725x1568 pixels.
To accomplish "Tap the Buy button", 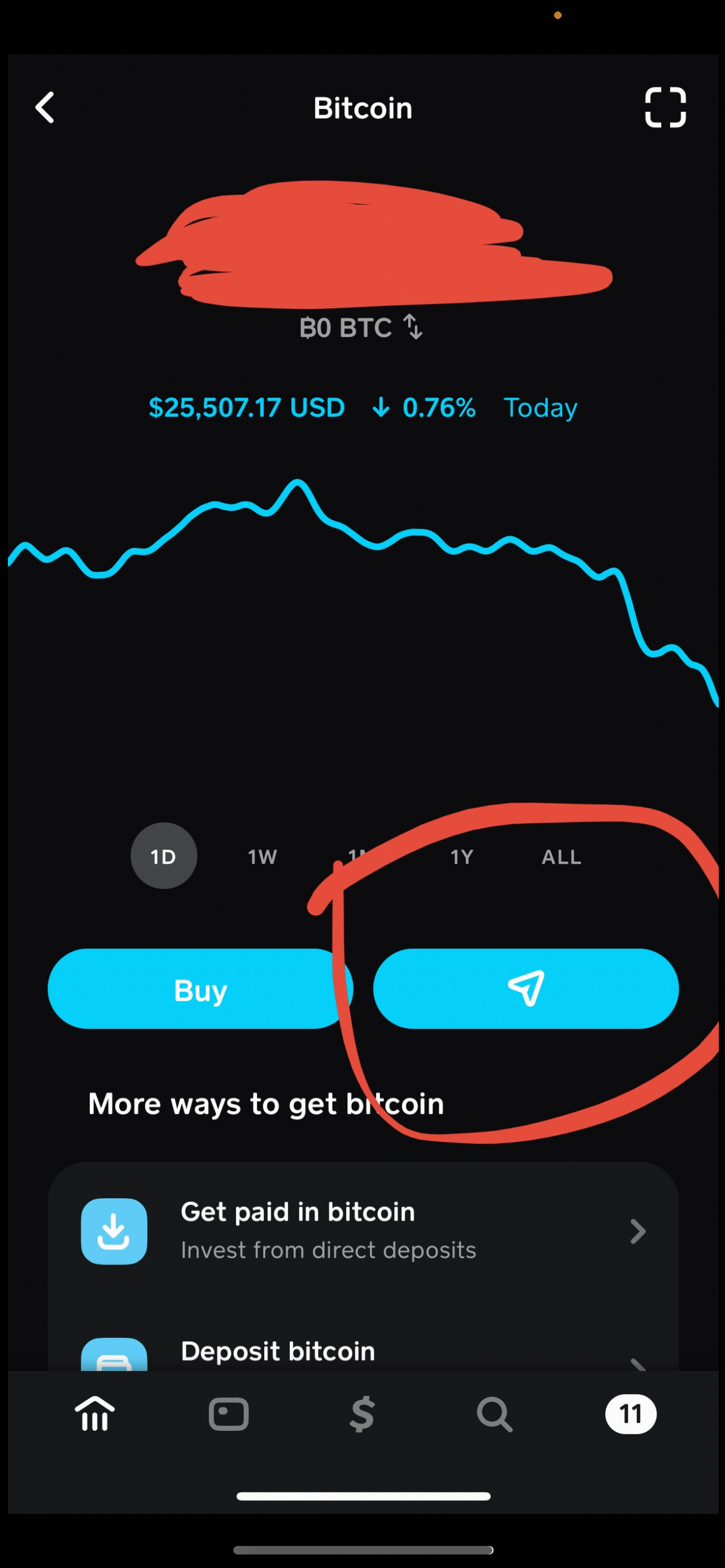I will (200, 988).
